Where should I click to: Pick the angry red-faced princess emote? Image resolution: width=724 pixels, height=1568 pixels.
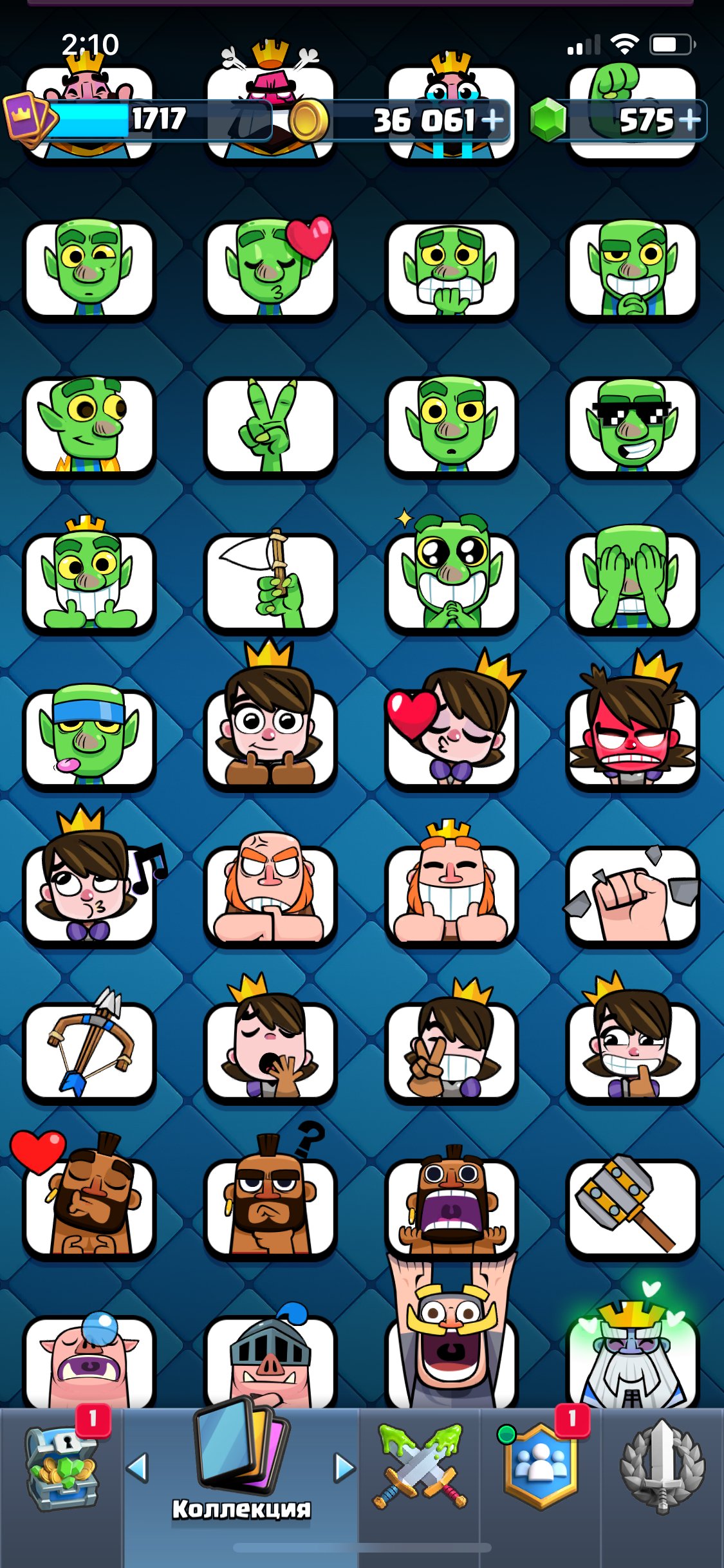(633, 724)
